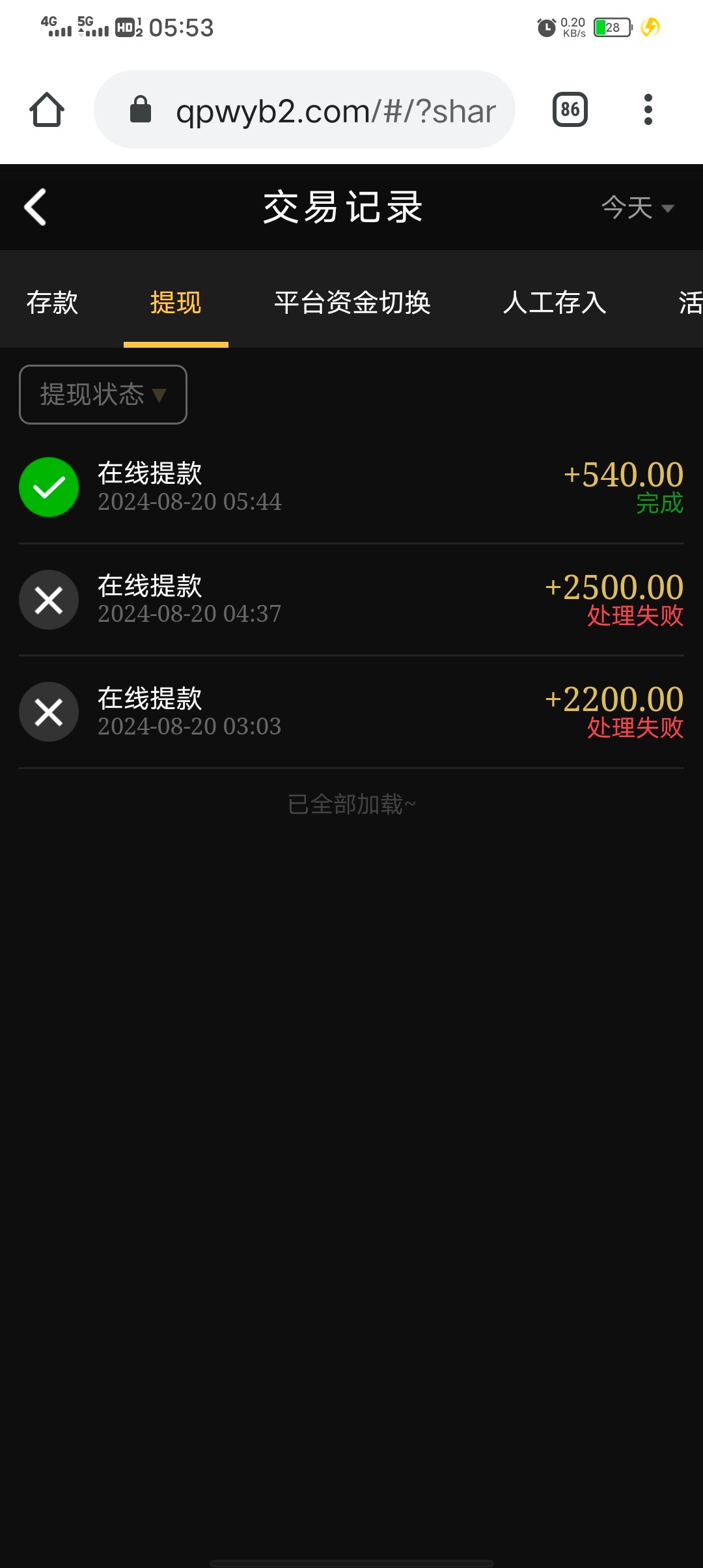Open the browser overflow menu
The width and height of the screenshot is (703, 1568).
click(x=648, y=109)
